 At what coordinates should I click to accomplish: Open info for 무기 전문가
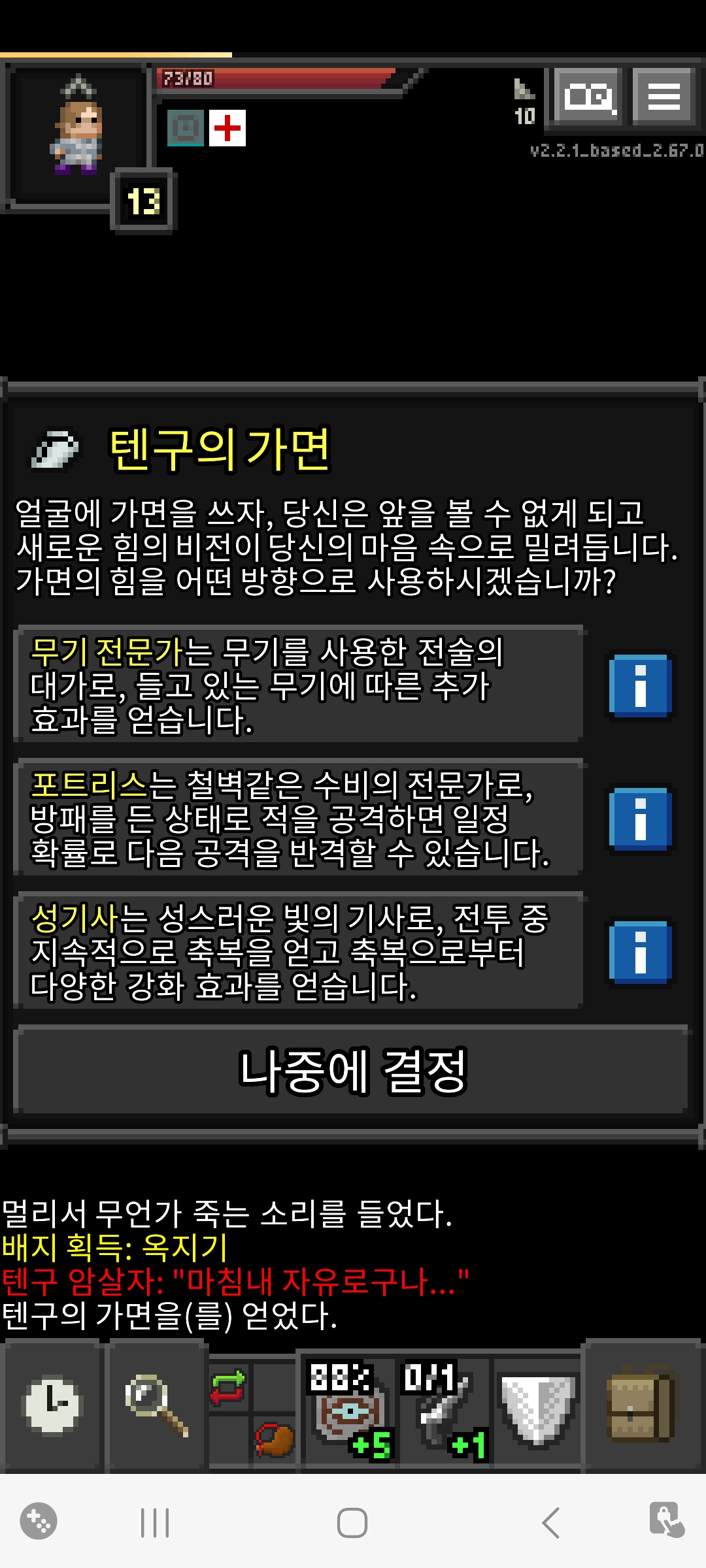pos(639,686)
